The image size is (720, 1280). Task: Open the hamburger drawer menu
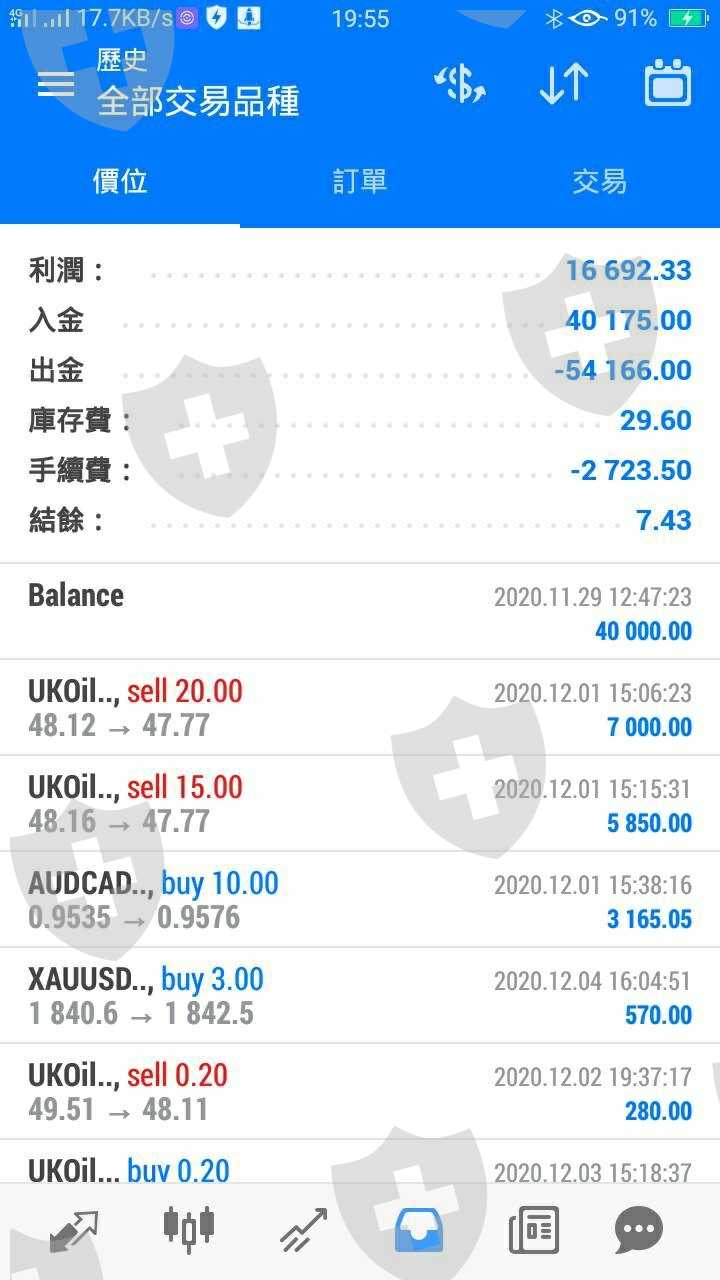click(x=56, y=84)
